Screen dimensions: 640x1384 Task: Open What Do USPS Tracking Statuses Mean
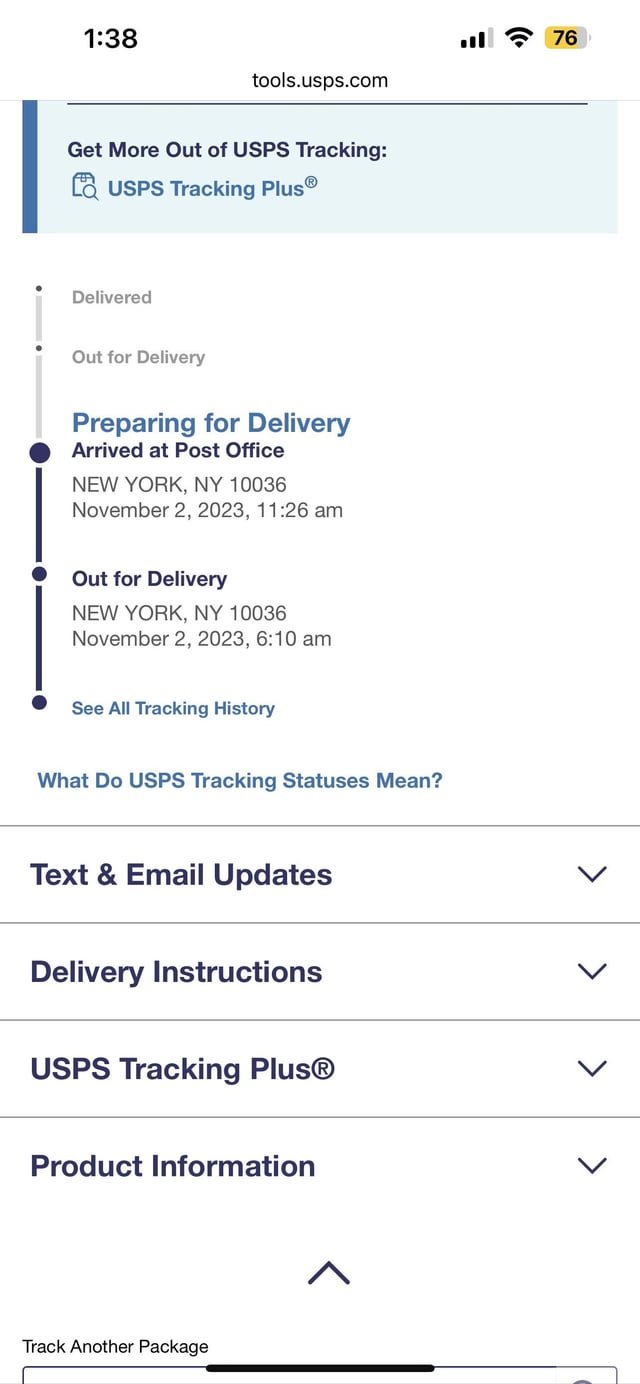pos(240,780)
